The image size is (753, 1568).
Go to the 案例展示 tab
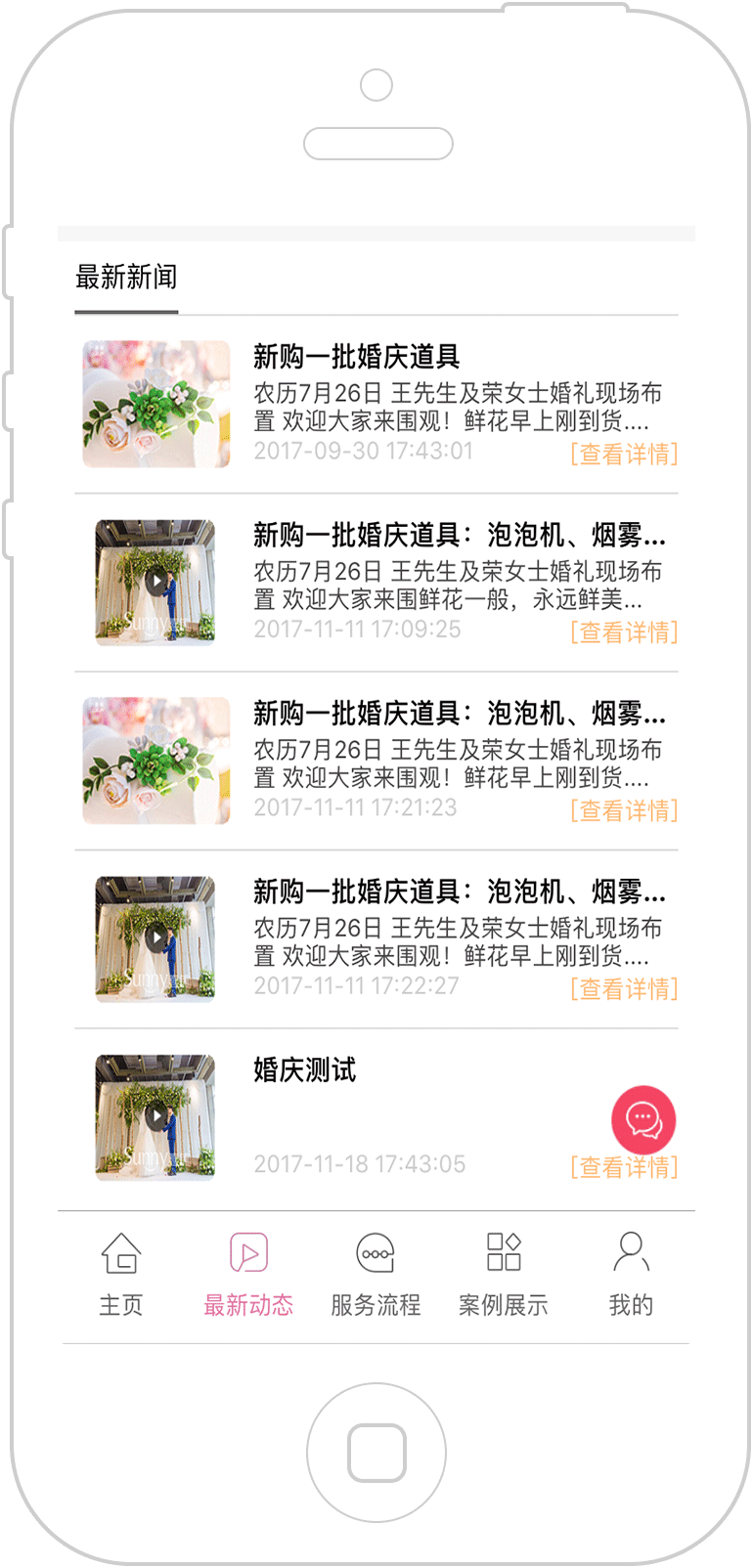[x=504, y=1274]
